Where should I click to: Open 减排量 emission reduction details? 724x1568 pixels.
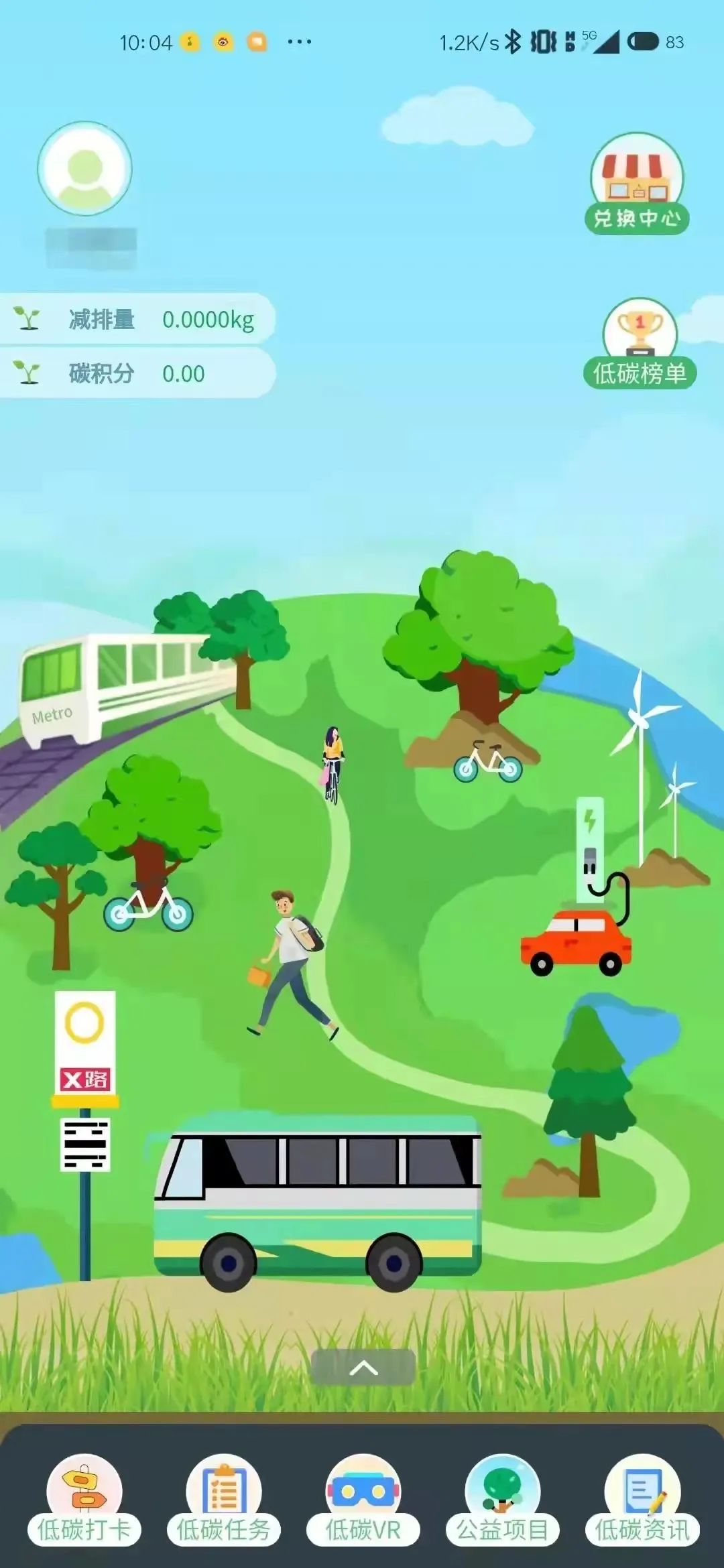coord(137,320)
